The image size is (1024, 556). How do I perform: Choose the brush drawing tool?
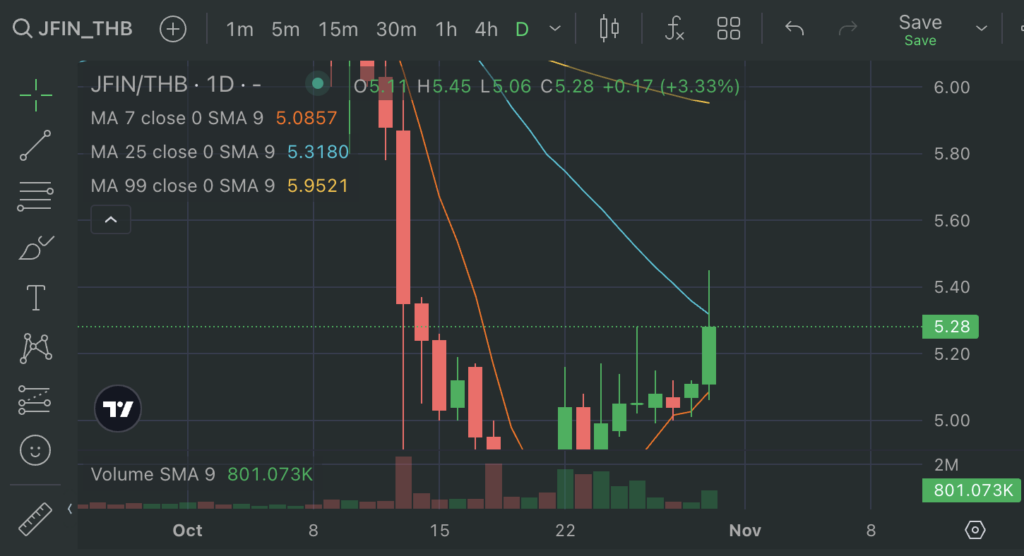[36, 247]
